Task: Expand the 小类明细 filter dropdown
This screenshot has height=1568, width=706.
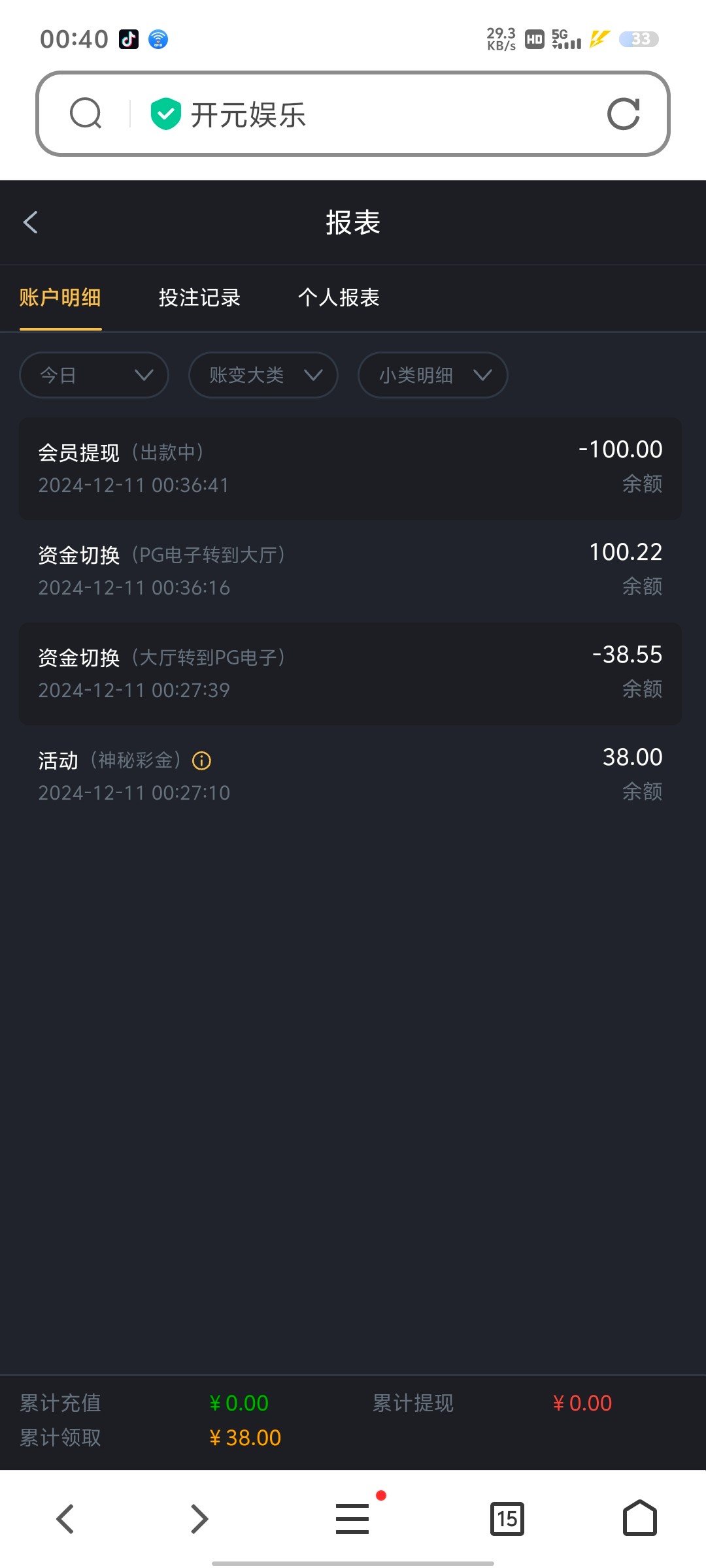Action: tap(433, 375)
